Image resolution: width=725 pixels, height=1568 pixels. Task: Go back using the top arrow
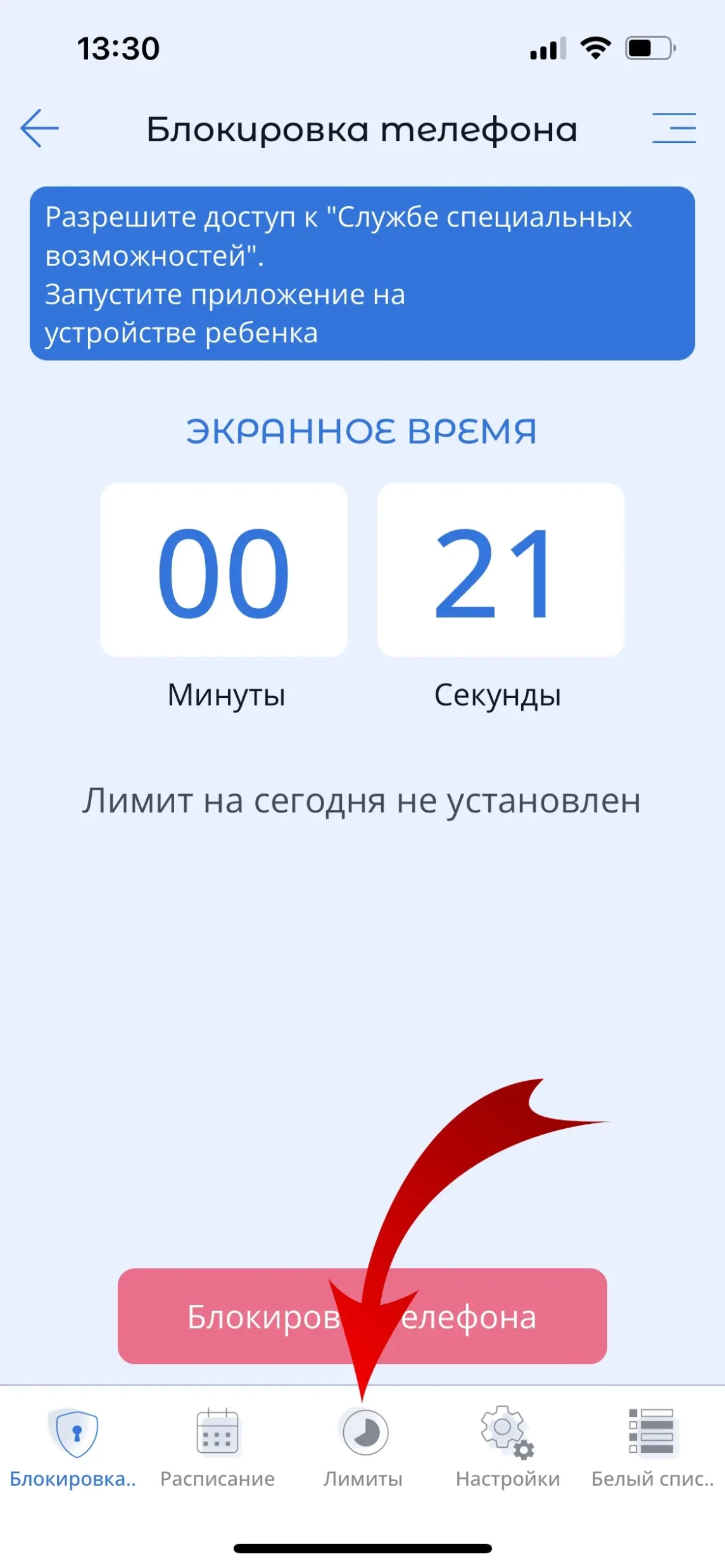point(39,128)
